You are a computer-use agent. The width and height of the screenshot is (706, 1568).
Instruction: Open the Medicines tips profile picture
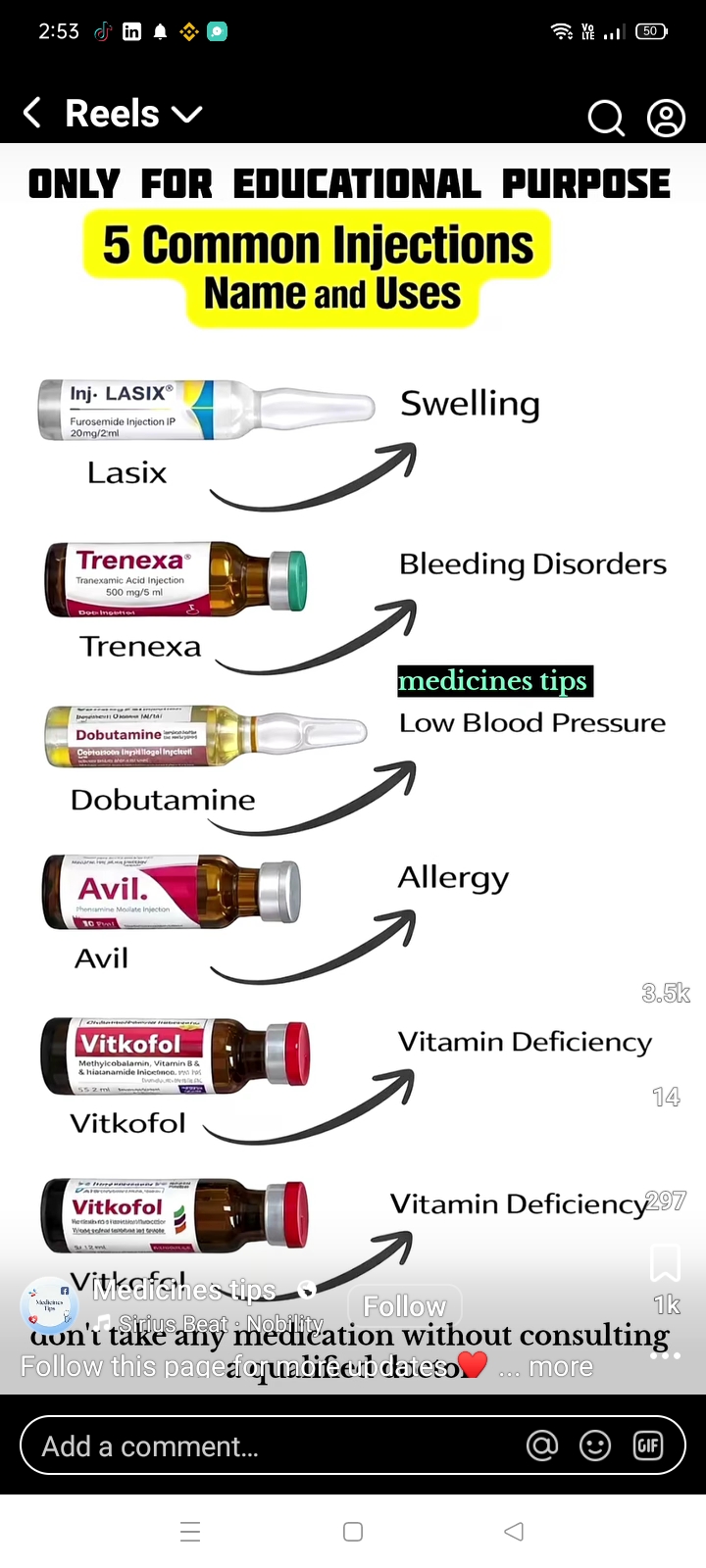coord(49,1304)
